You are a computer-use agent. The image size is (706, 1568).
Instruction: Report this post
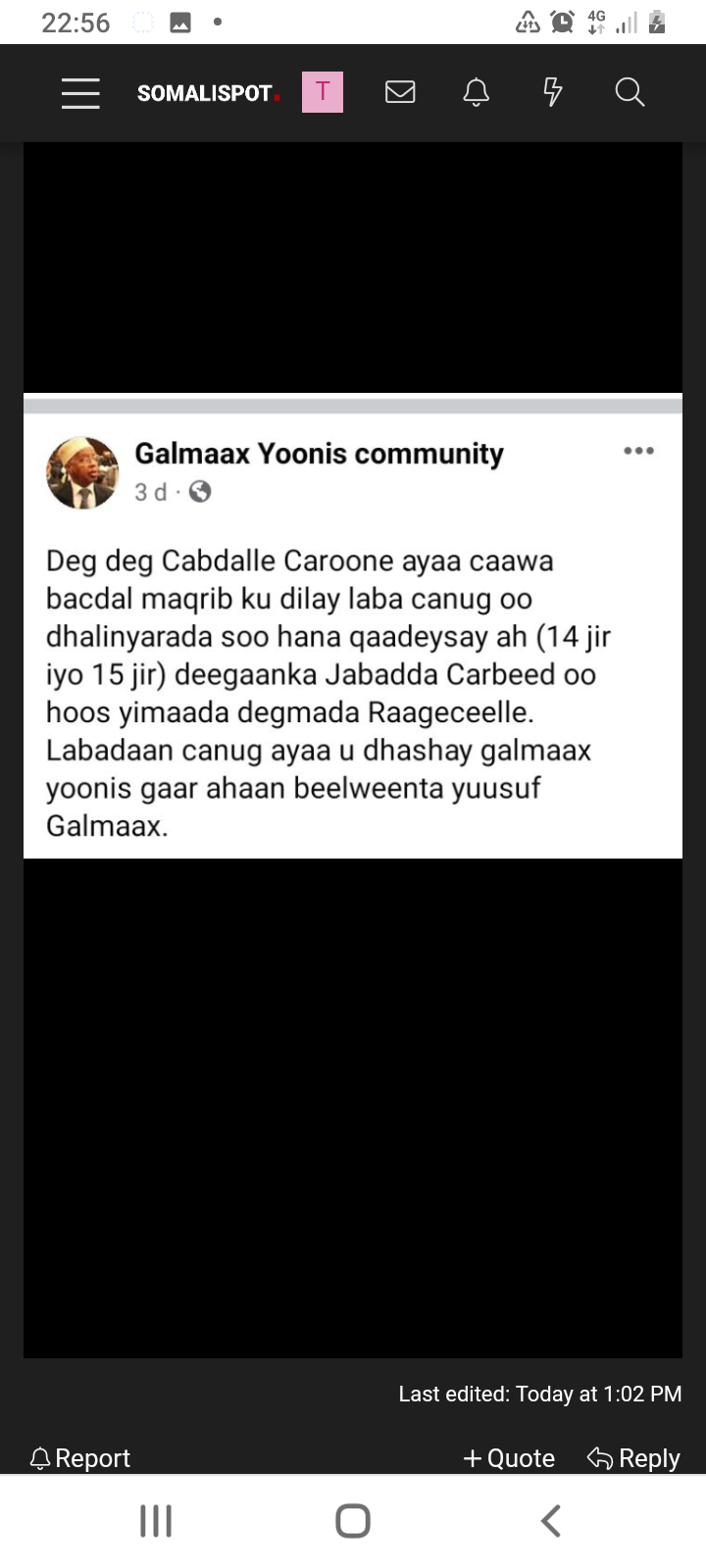click(x=80, y=1458)
